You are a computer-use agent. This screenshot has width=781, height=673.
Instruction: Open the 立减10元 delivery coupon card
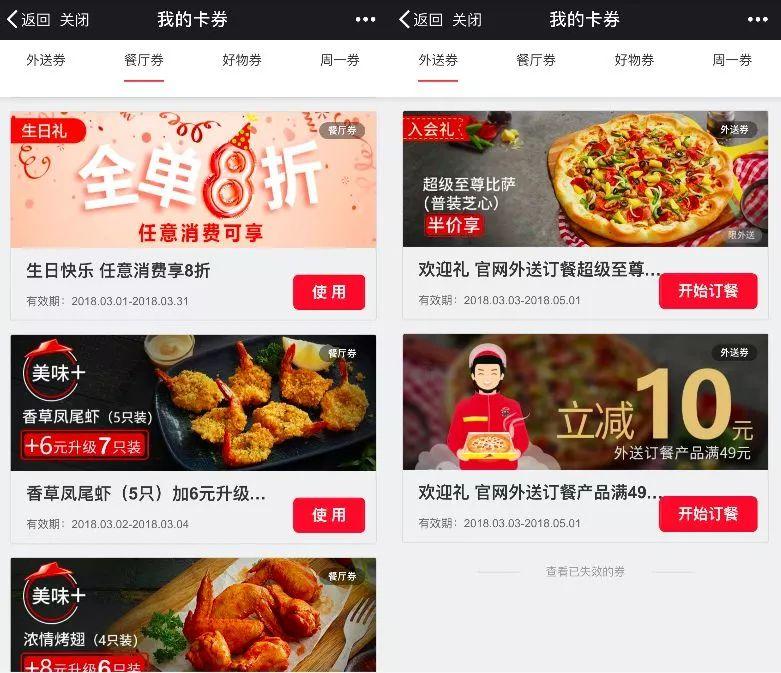click(x=585, y=403)
